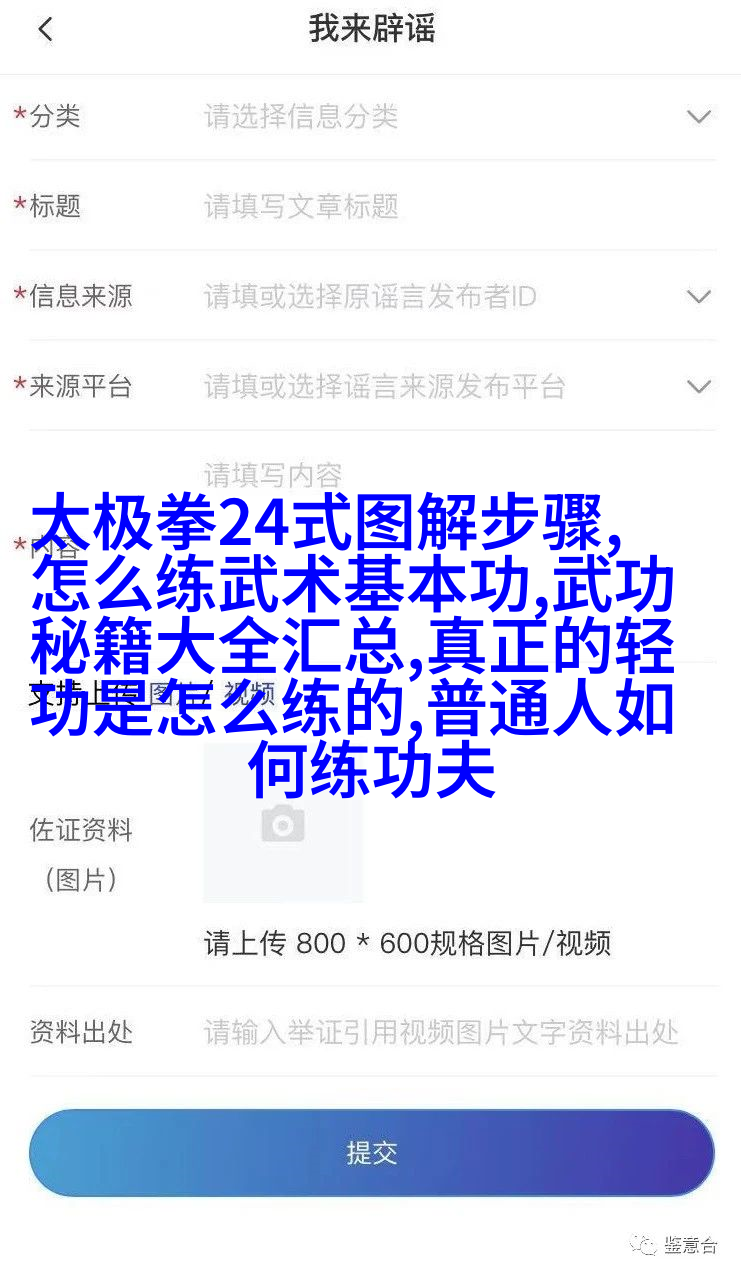Focus the 标题 article title field

click(x=450, y=207)
